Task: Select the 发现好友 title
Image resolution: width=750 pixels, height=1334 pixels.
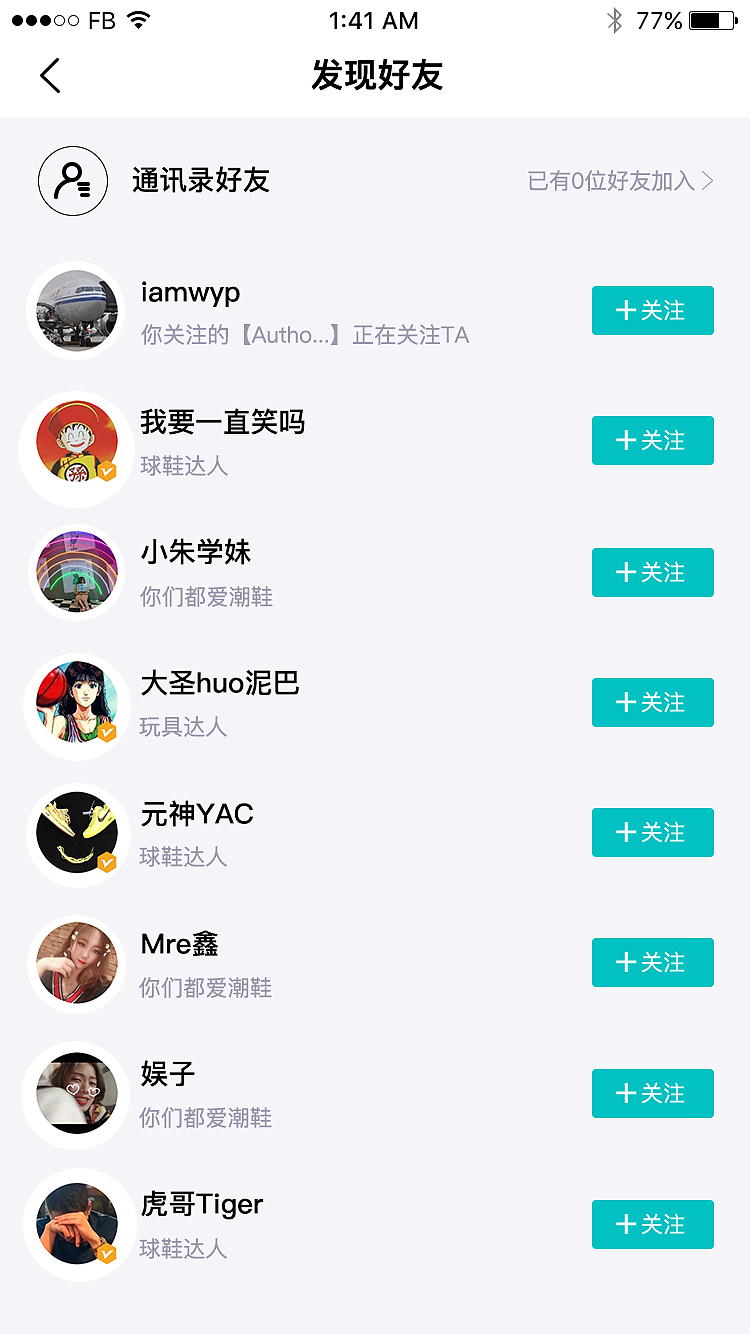Action: tap(375, 75)
